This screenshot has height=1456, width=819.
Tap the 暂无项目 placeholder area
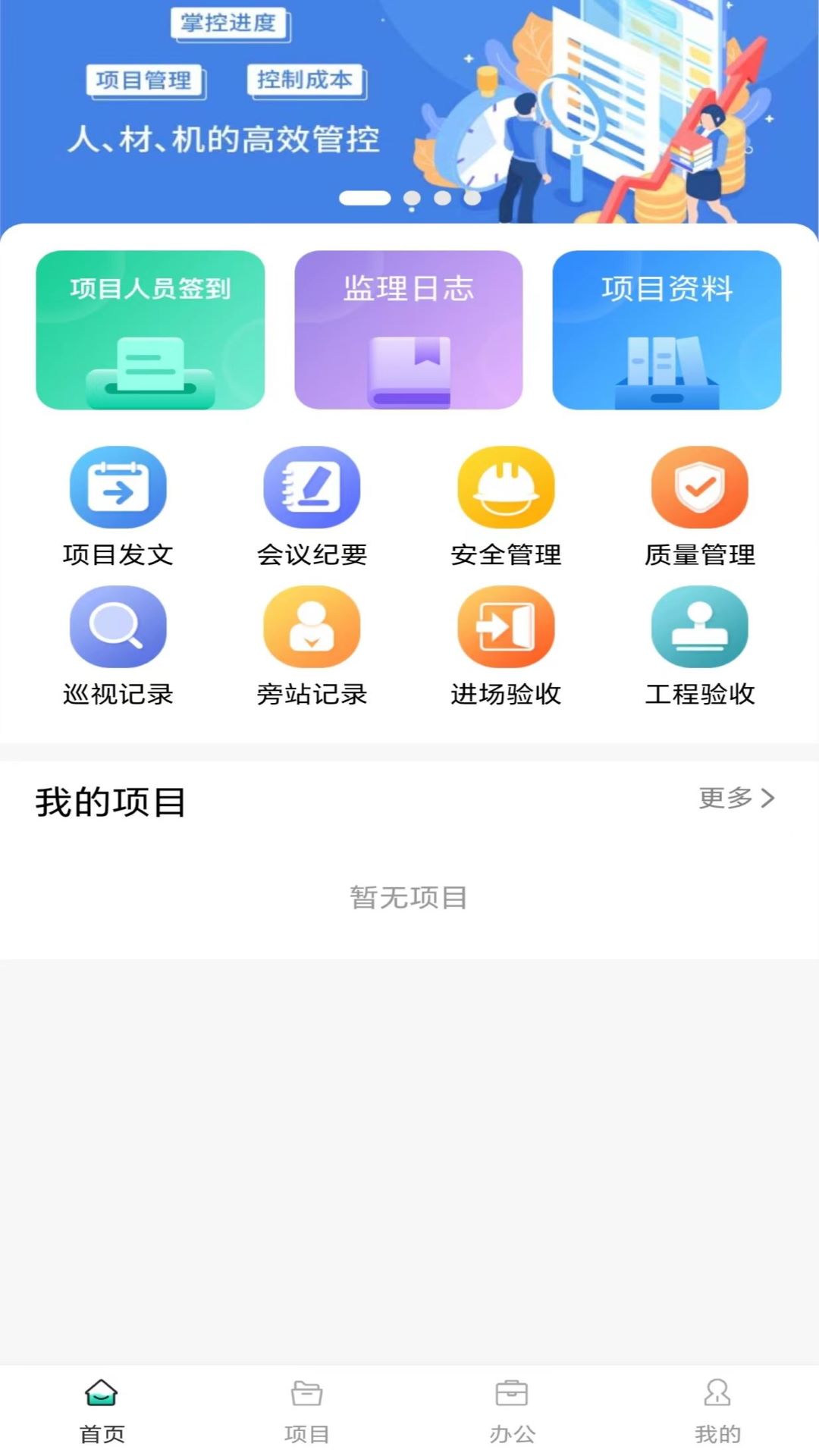(x=409, y=899)
